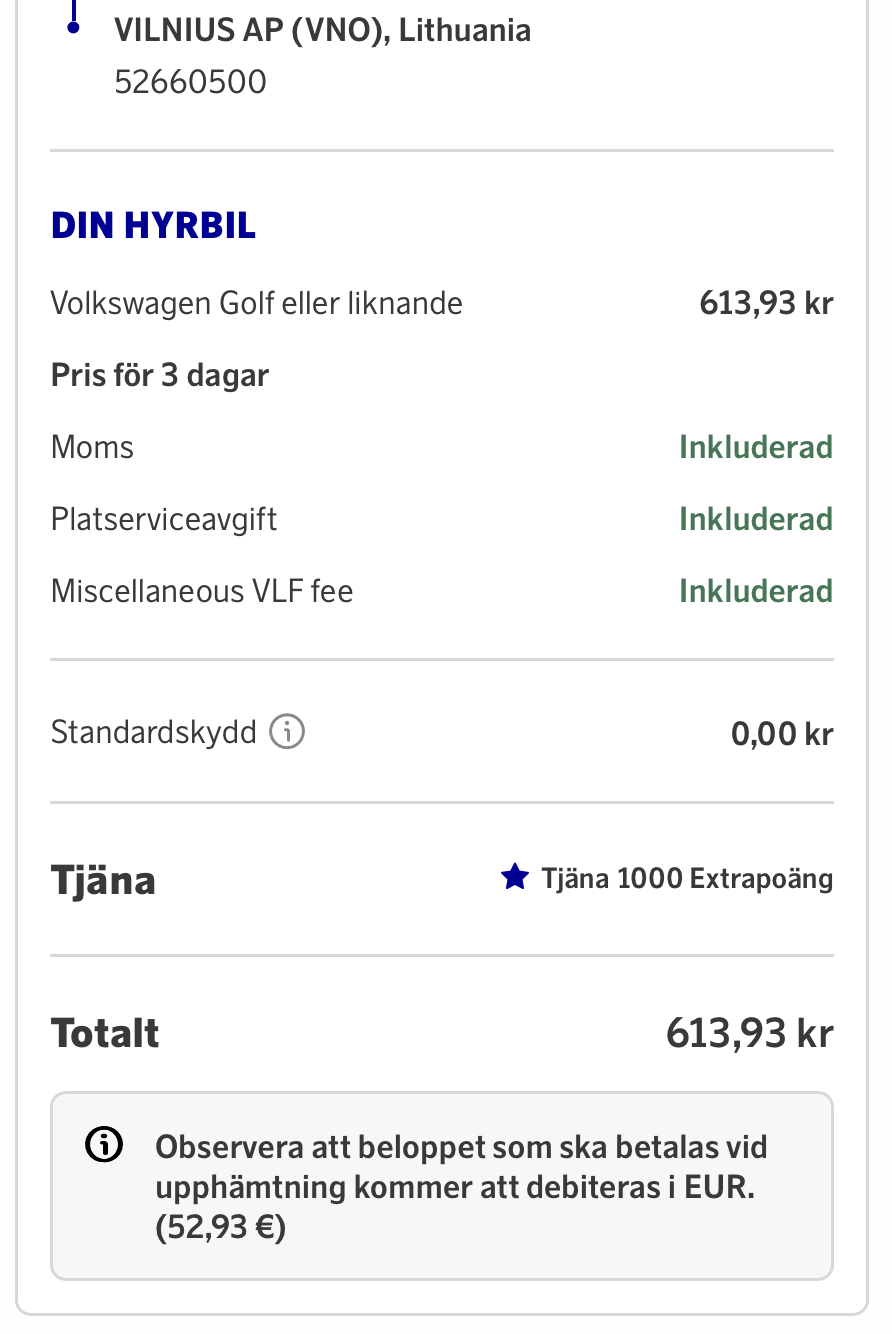Click Tjäna 1000 Extrapoäng link
Image resolution: width=892 pixels, height=1334 pixels.
pos(687,877)
